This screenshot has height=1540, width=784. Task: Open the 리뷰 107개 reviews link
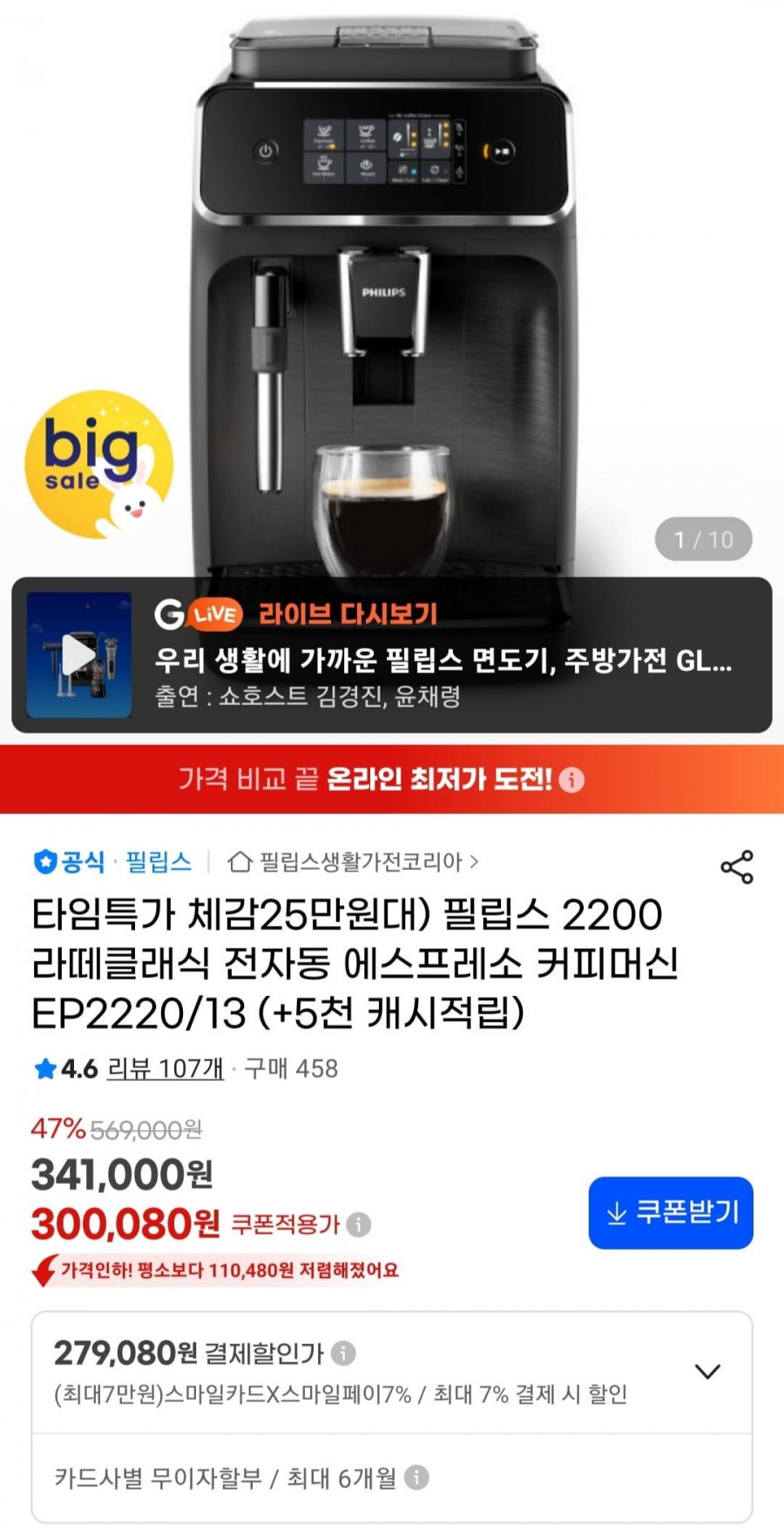click(x=165, y=1069)
